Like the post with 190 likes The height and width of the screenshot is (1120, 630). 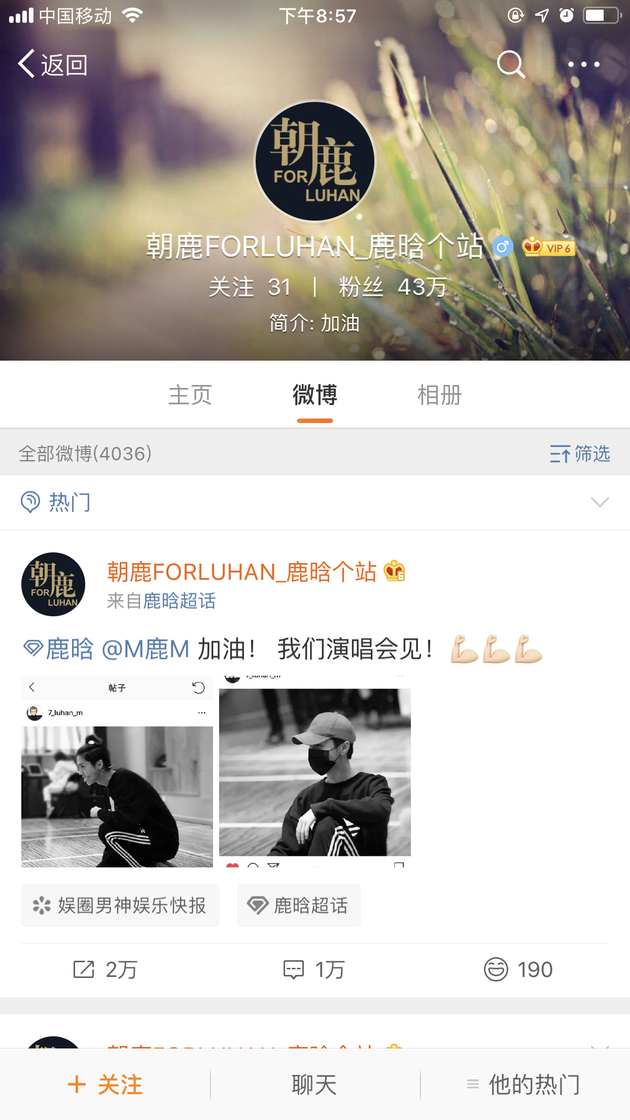518,969
